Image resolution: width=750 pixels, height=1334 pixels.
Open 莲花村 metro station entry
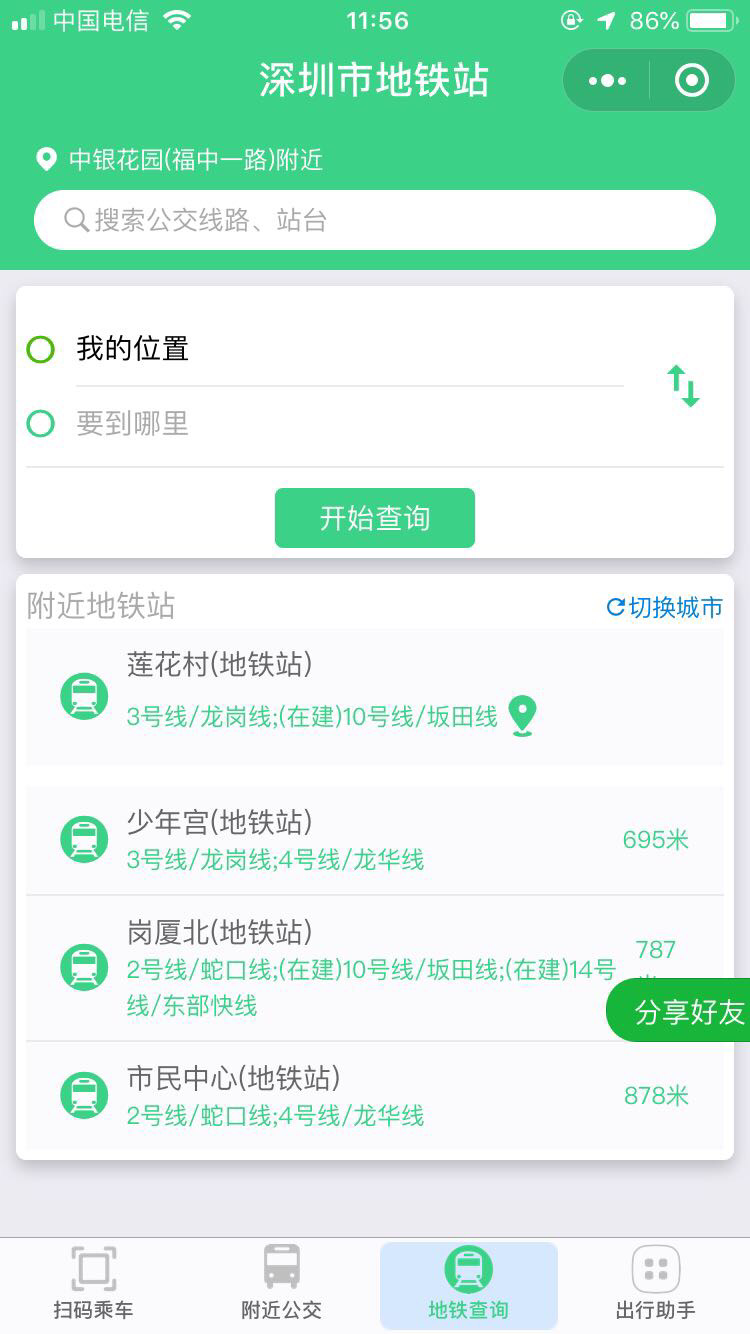point(375,697)
